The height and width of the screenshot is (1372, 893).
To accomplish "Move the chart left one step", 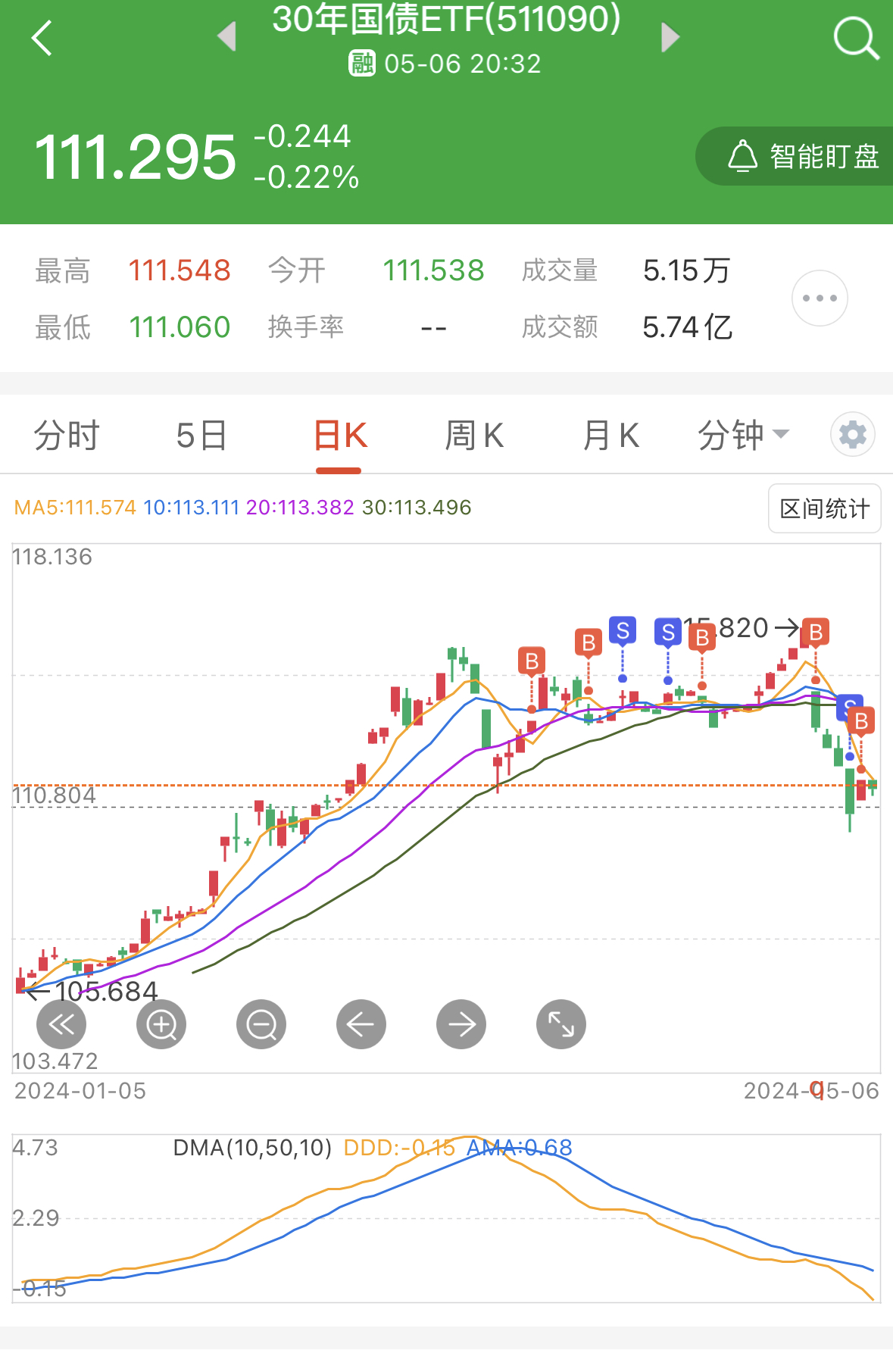I will [x=361, y=1024].
